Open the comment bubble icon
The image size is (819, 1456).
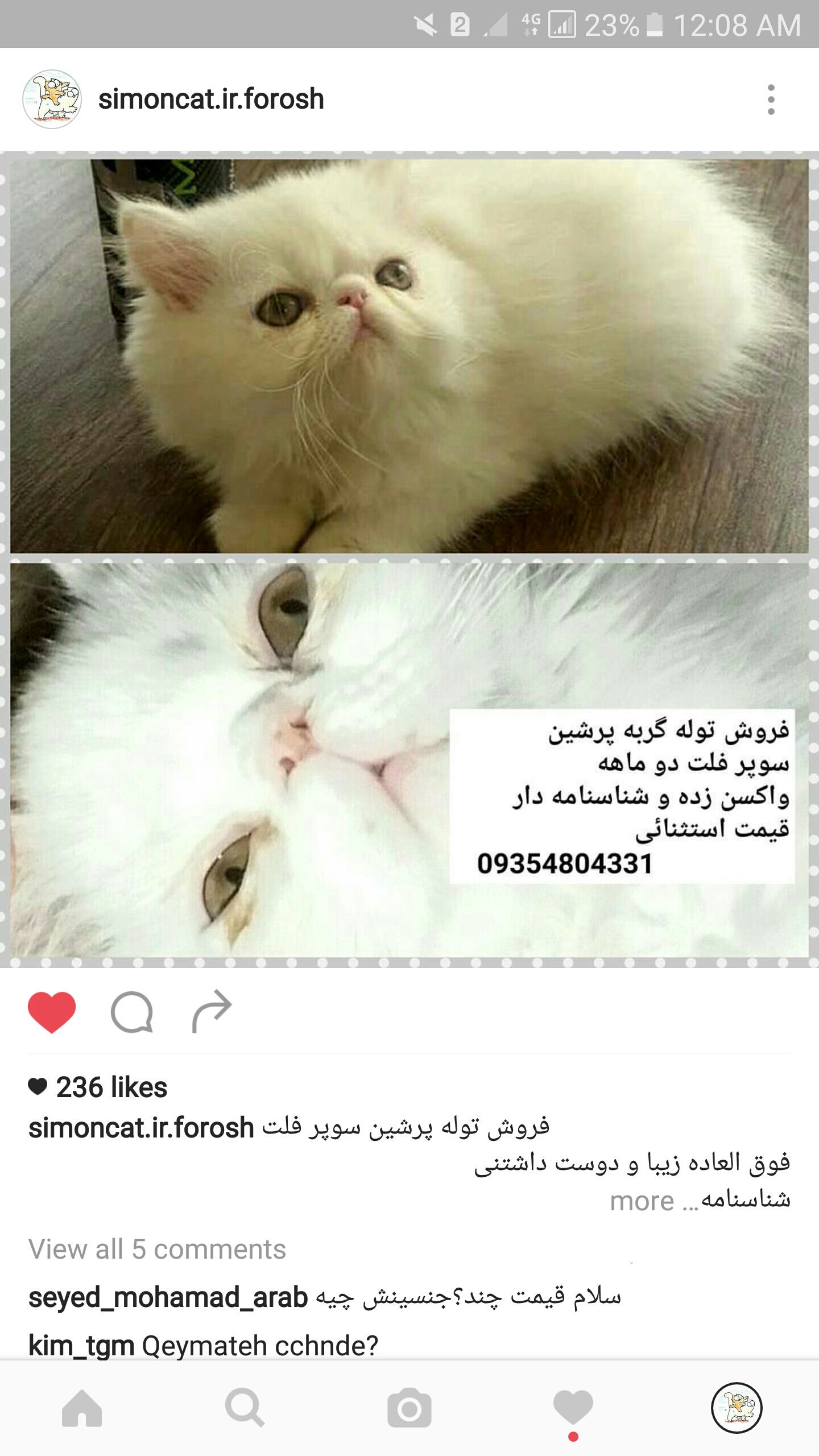(x=132, y=1012)
